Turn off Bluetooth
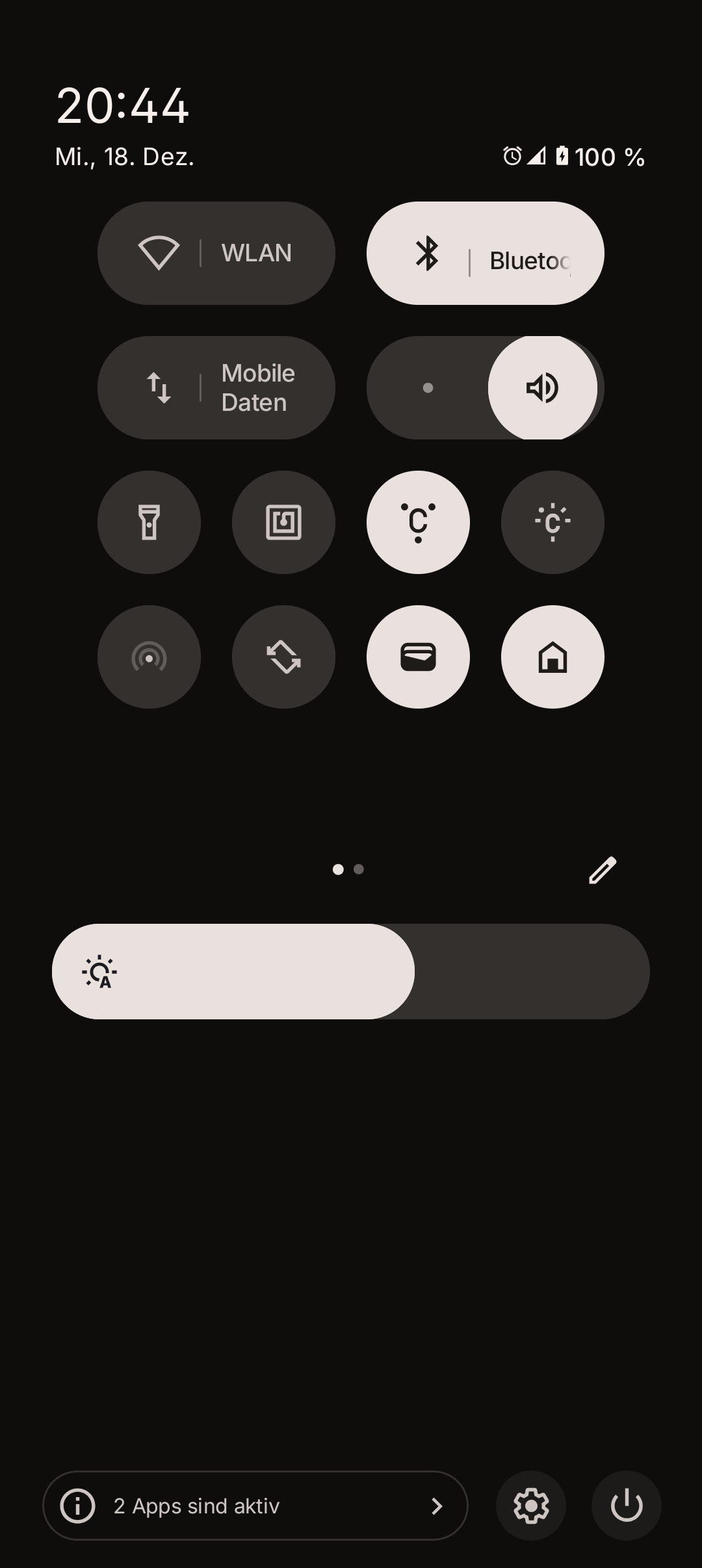This screenshot has width=702, height=1568. [485, 253]
